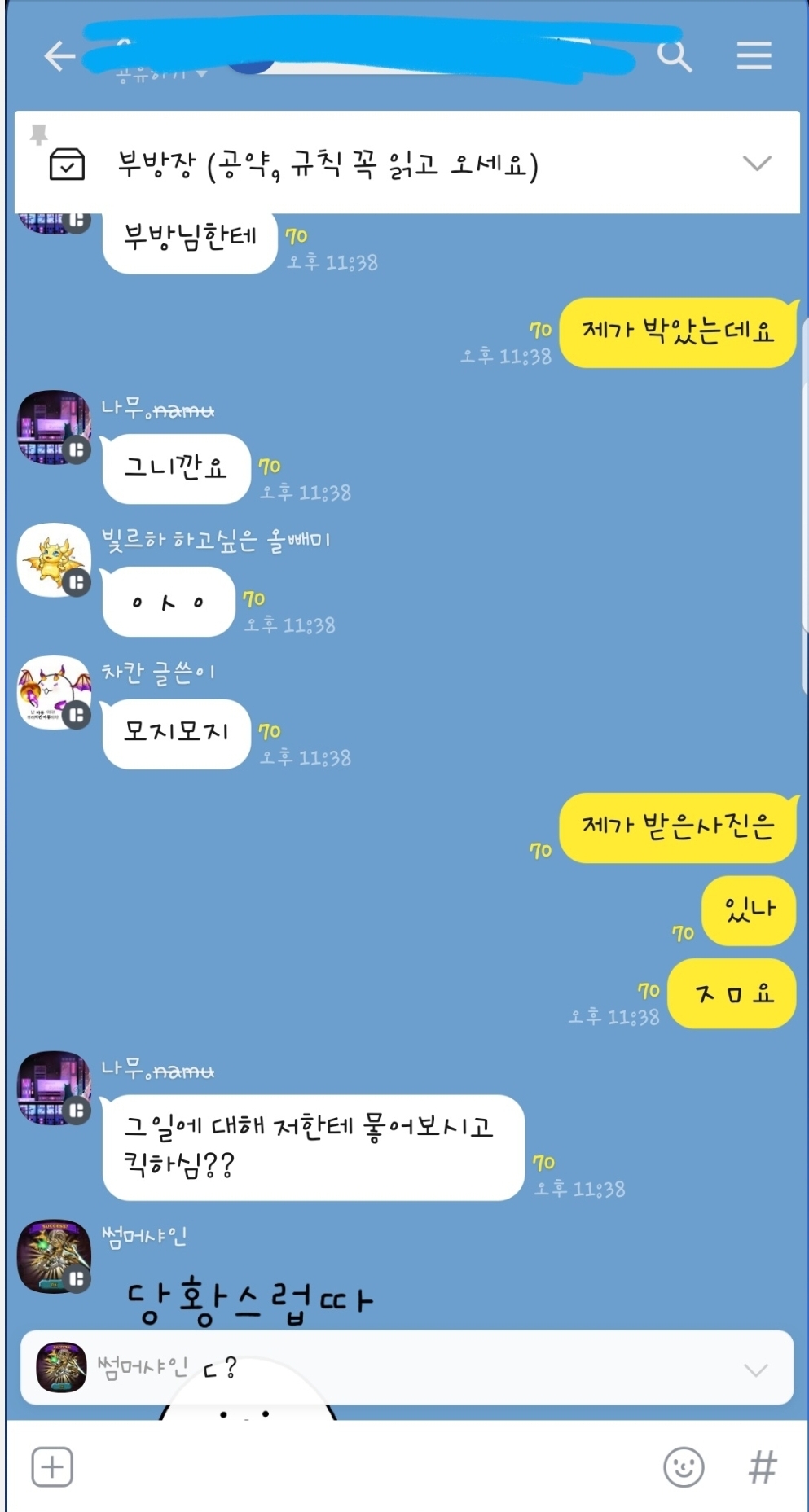Tap the hashtag search button

pyautogui.click(x=762, y=1467)
